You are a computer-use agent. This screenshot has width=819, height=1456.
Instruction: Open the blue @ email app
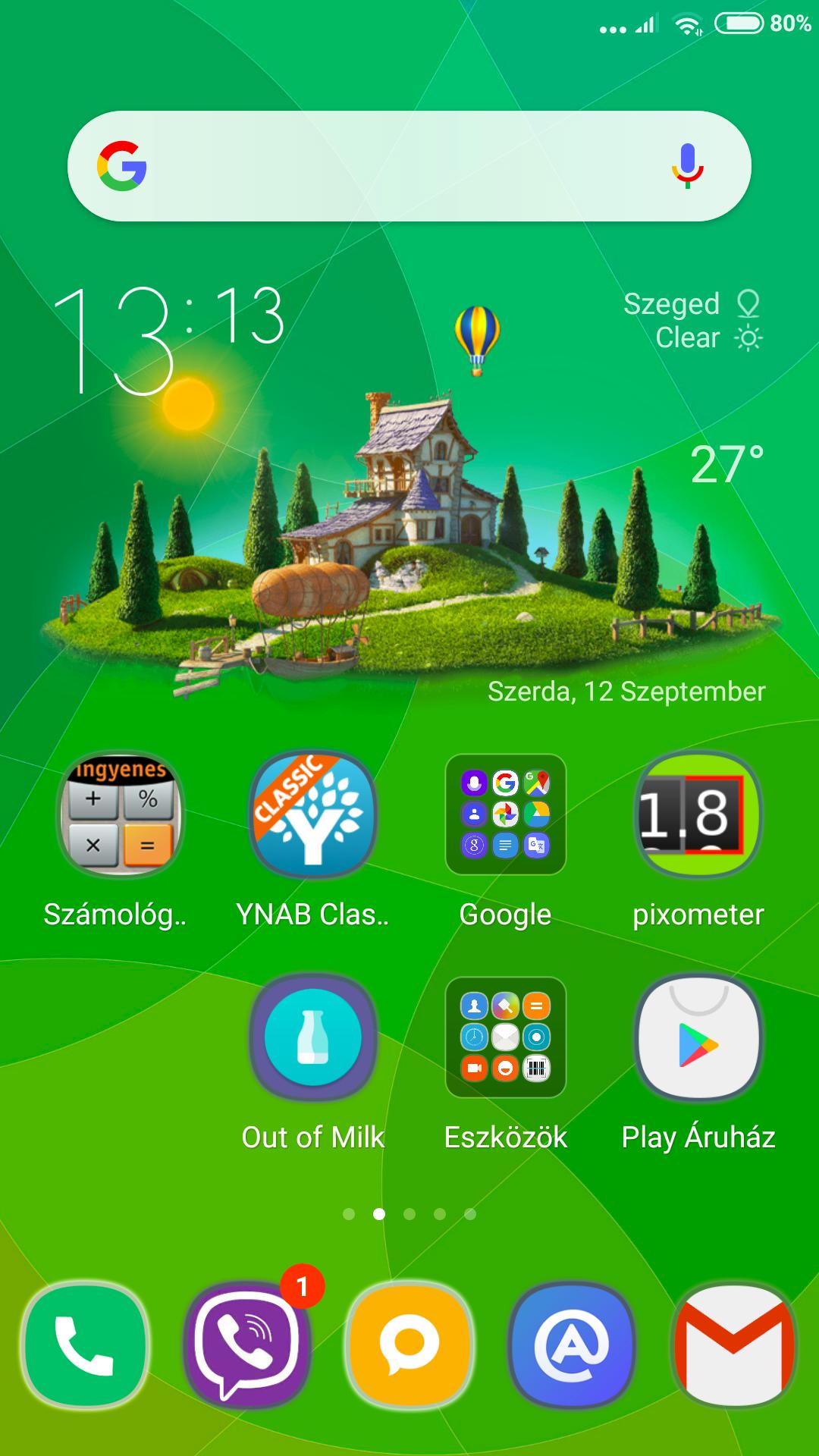572,1345
